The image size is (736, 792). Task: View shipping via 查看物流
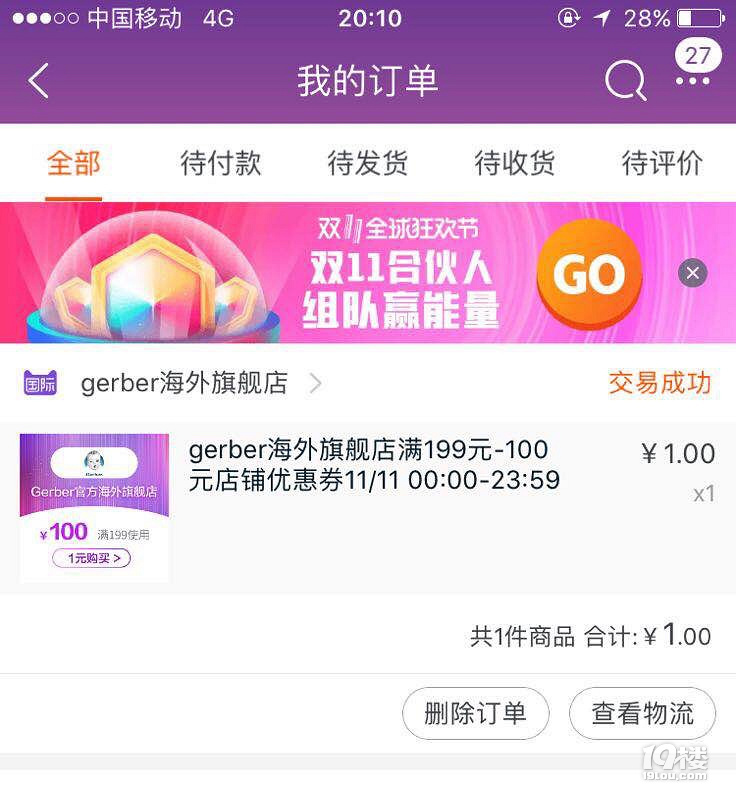click(x=642, y=713)
